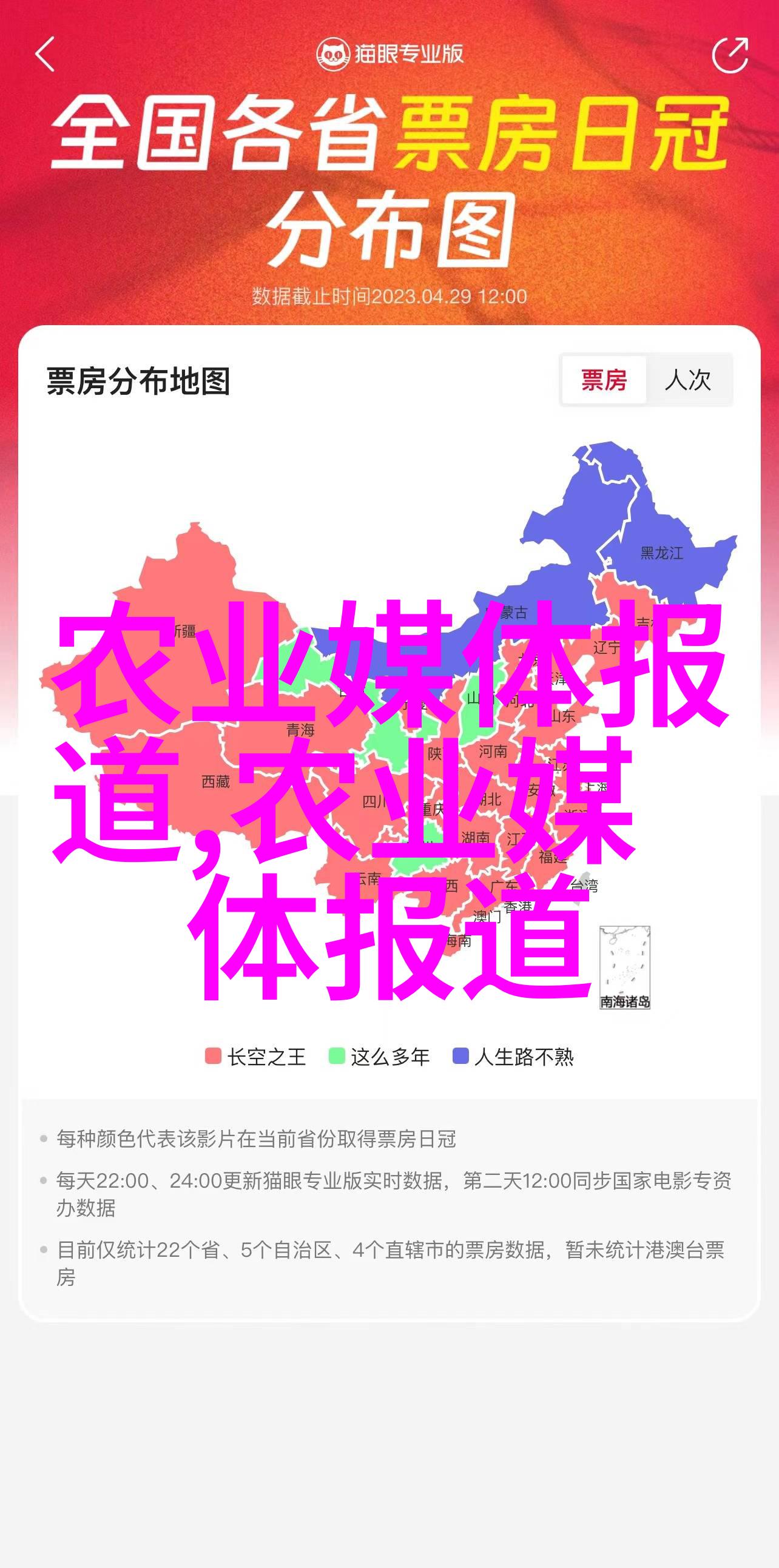Share the box office distribution map
This screenshot has width=779, height=1568.
click(730, 55)
